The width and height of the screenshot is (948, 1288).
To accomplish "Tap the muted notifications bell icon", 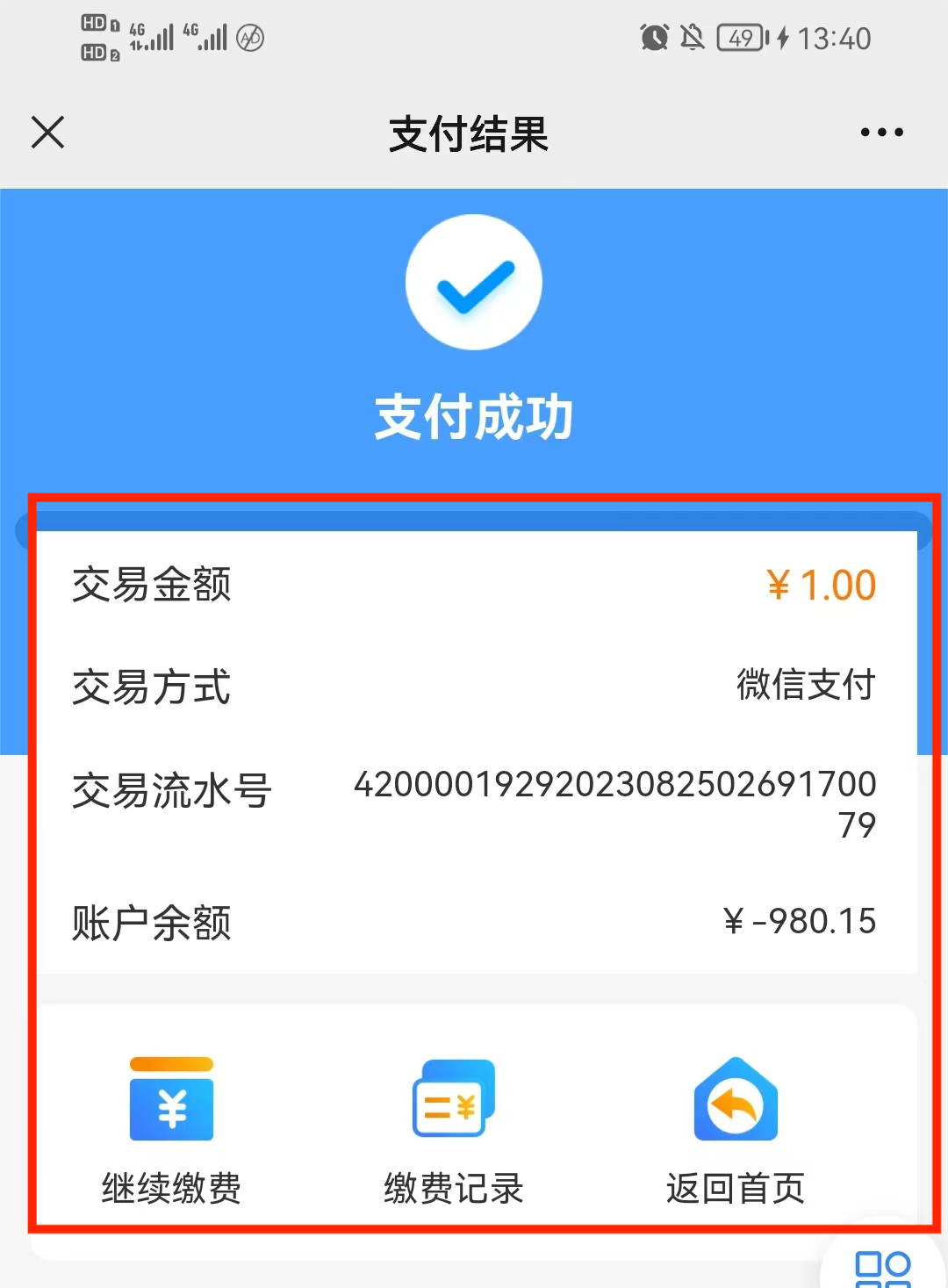I will pyautogui.click(x=693, y=37).
